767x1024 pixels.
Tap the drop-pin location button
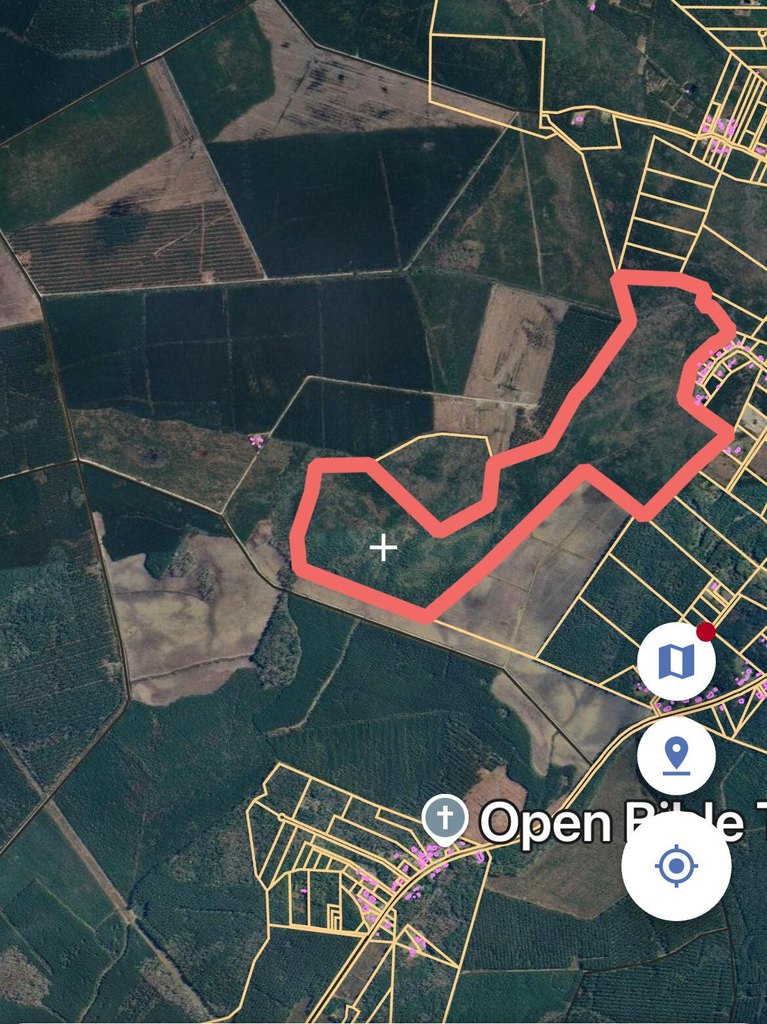[676, 755]
